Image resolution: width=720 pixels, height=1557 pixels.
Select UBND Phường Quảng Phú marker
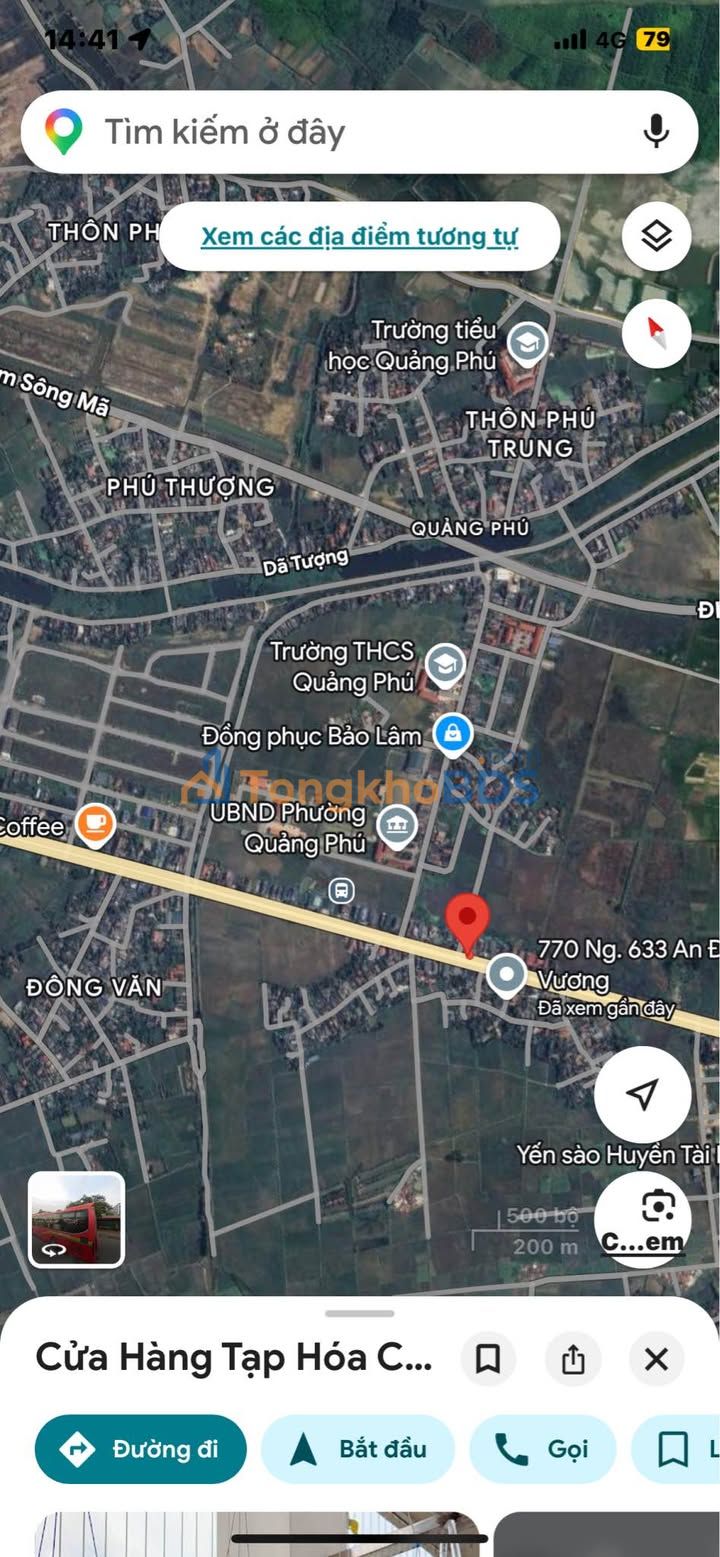click(x=398, y=825)
